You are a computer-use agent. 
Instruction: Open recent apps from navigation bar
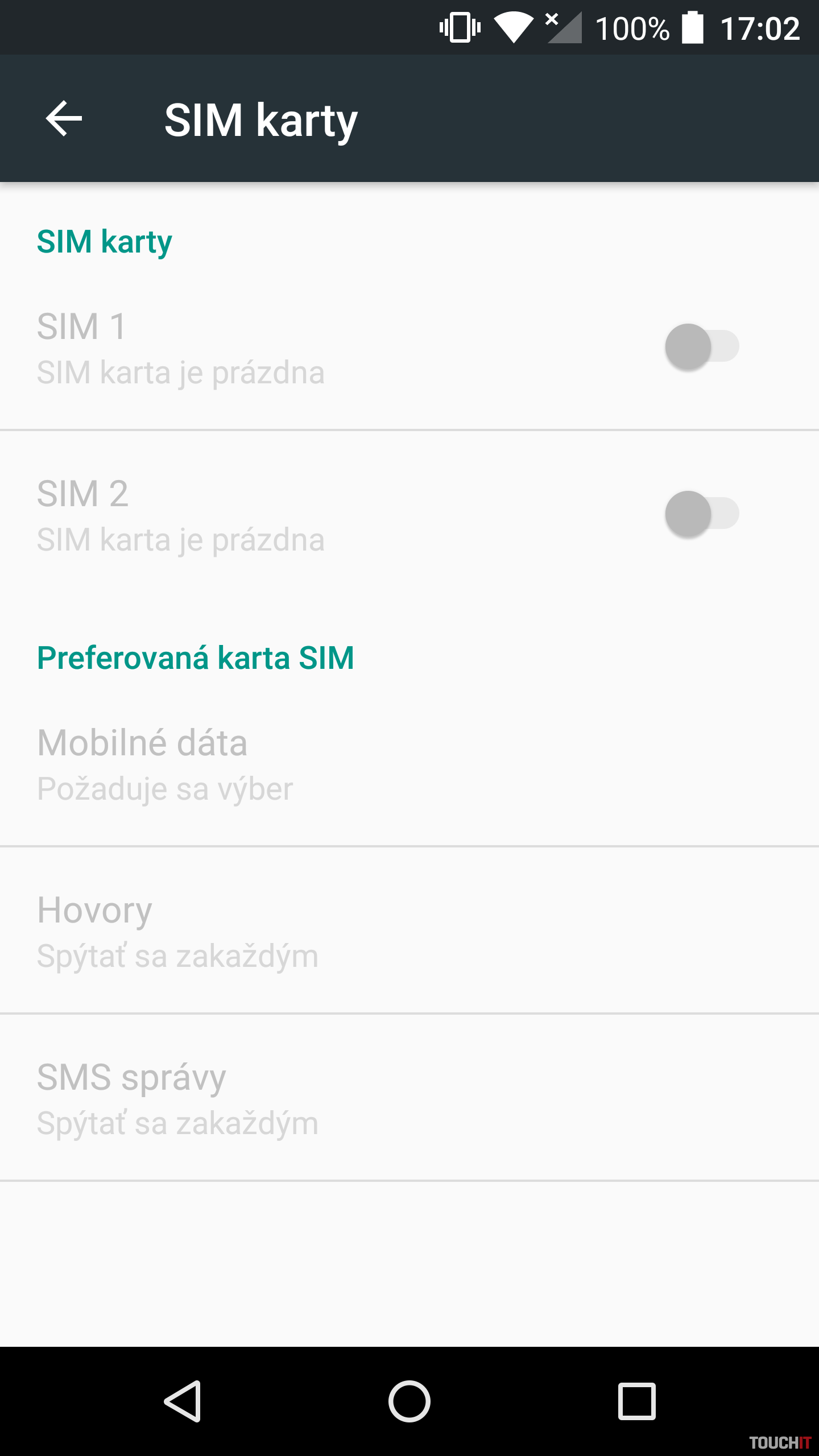636,1401
